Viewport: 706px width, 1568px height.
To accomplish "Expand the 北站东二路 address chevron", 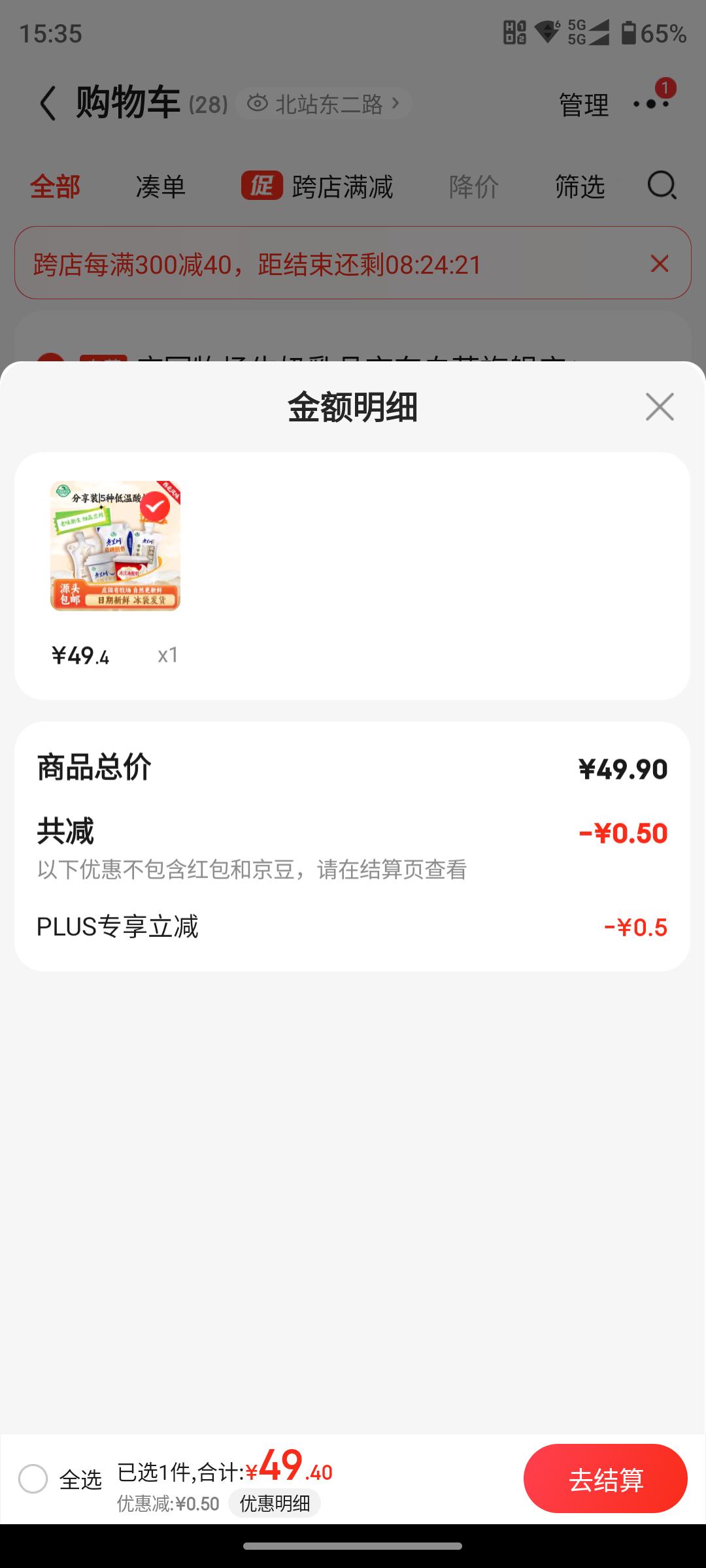I will (395, 103).
